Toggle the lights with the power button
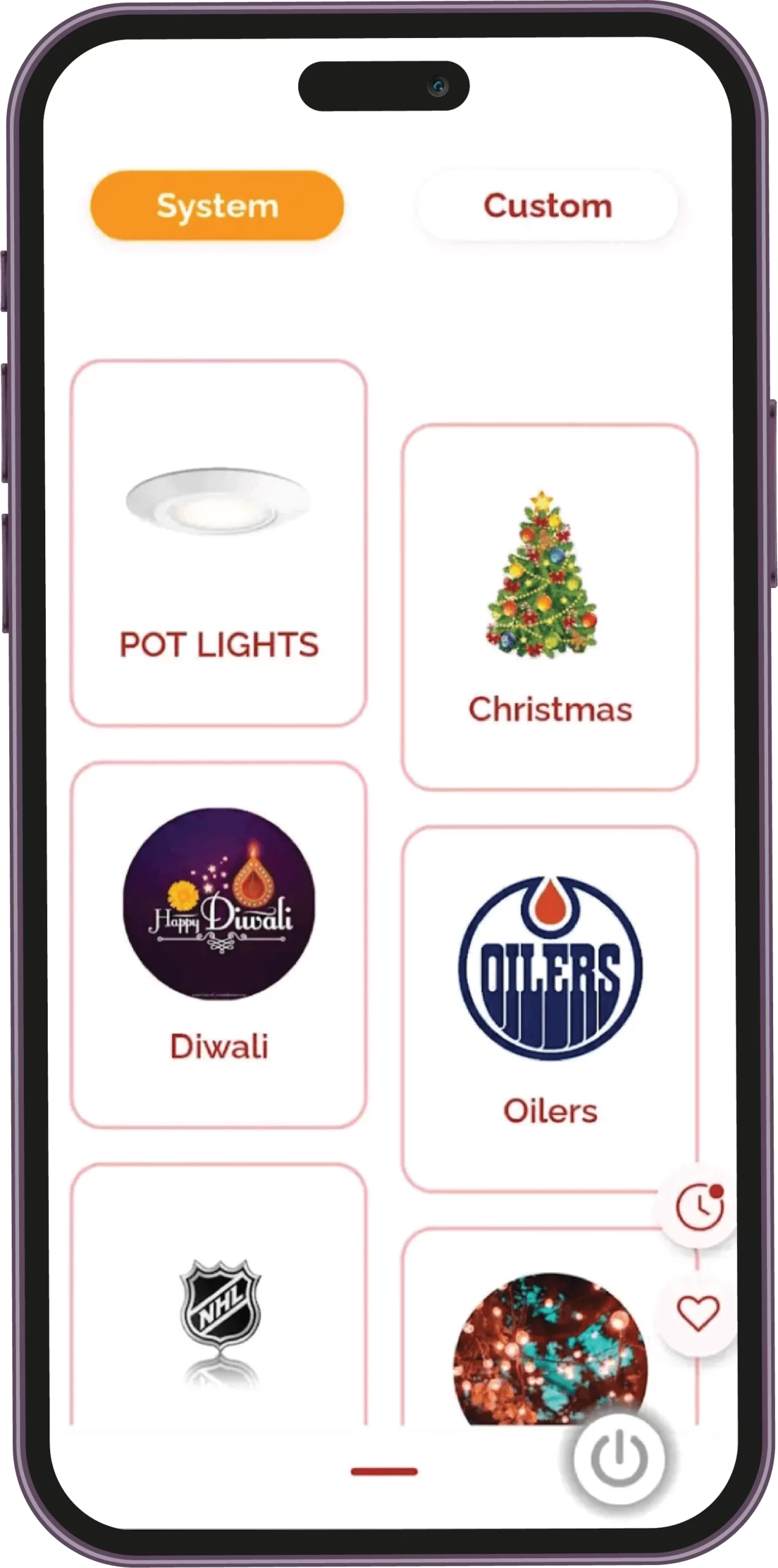The image size is (778, 1568). pyautogui.click(x=619, y=1459)
